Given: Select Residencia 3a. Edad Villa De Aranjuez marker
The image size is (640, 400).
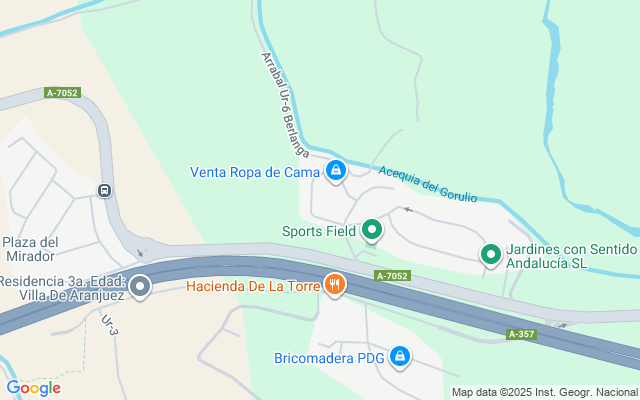Looking at the screenshot, I should pos(140,287).
